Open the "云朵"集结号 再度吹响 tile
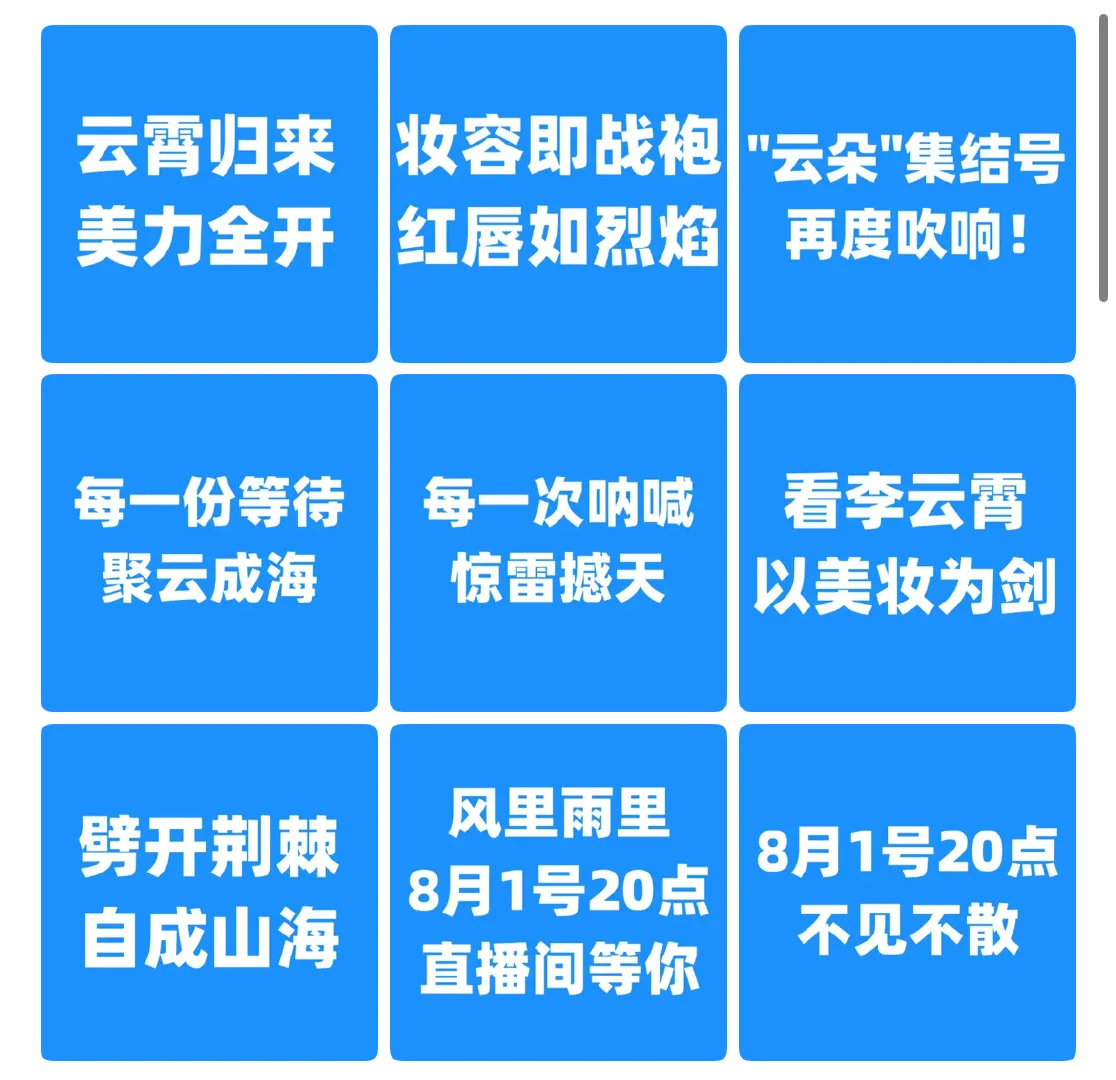 [907, 194]
